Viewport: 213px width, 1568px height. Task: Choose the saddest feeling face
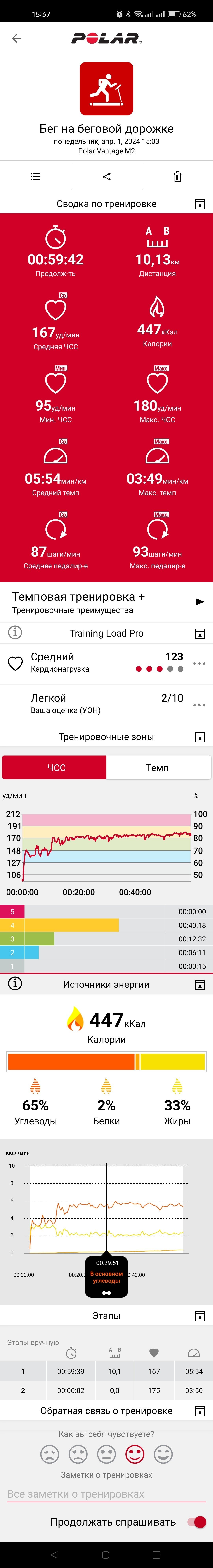(49, 1455)
